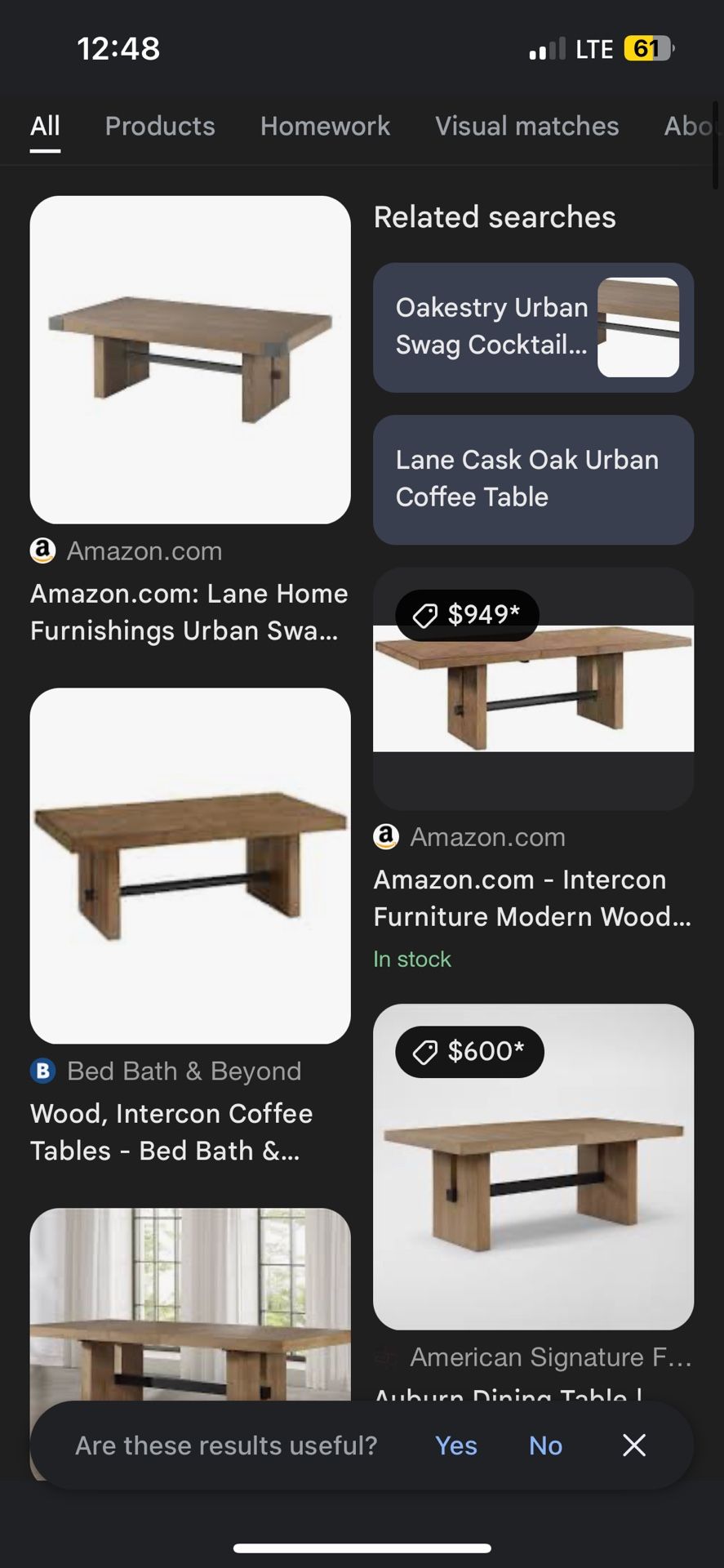
Task: Open the Bed Bath & Beyond coffee table thumbnail
Action: pos(189,866)
